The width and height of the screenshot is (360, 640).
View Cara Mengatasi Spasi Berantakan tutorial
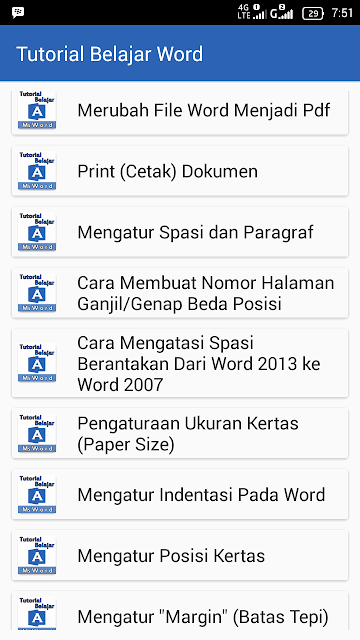[x=180, y=363]
